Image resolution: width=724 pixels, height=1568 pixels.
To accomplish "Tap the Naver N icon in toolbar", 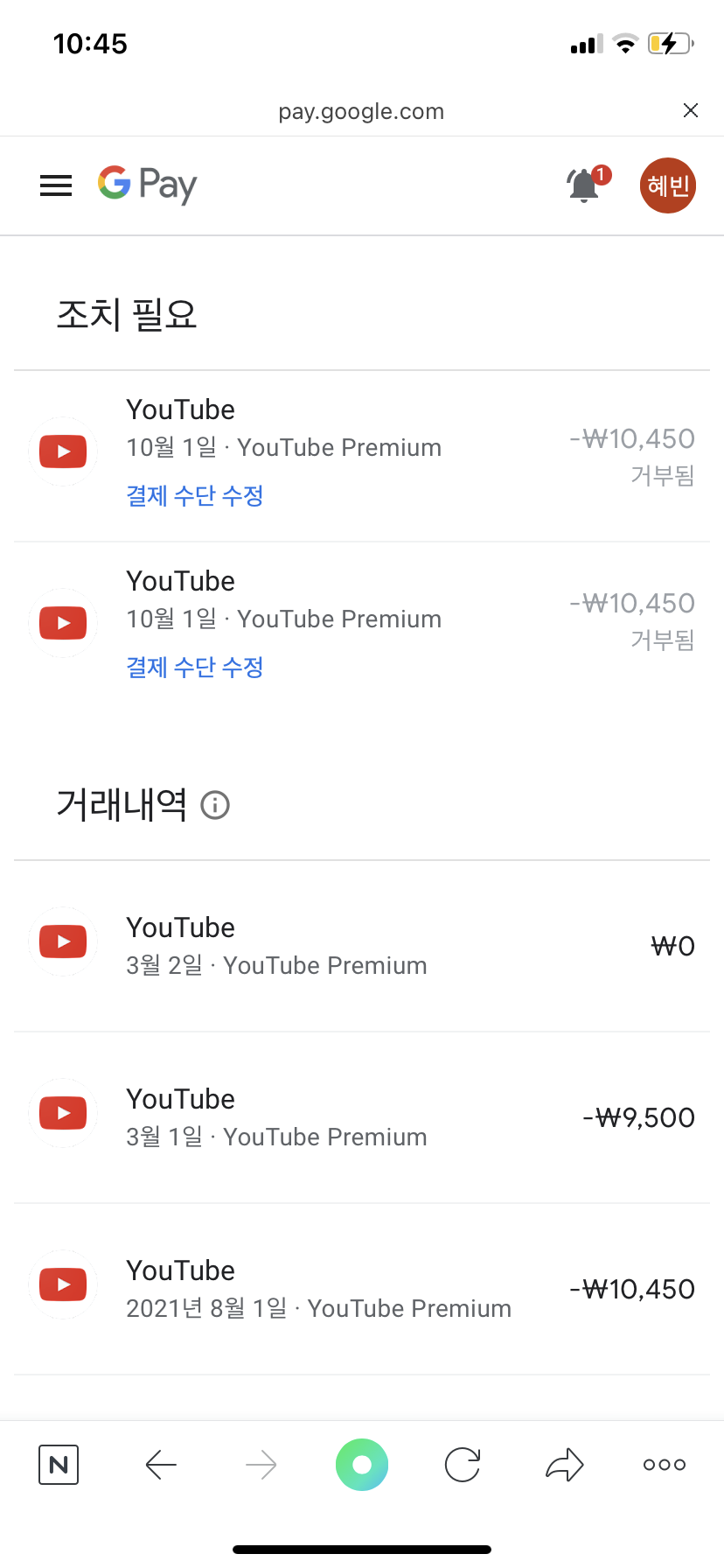I will (x=58, y=1464).
